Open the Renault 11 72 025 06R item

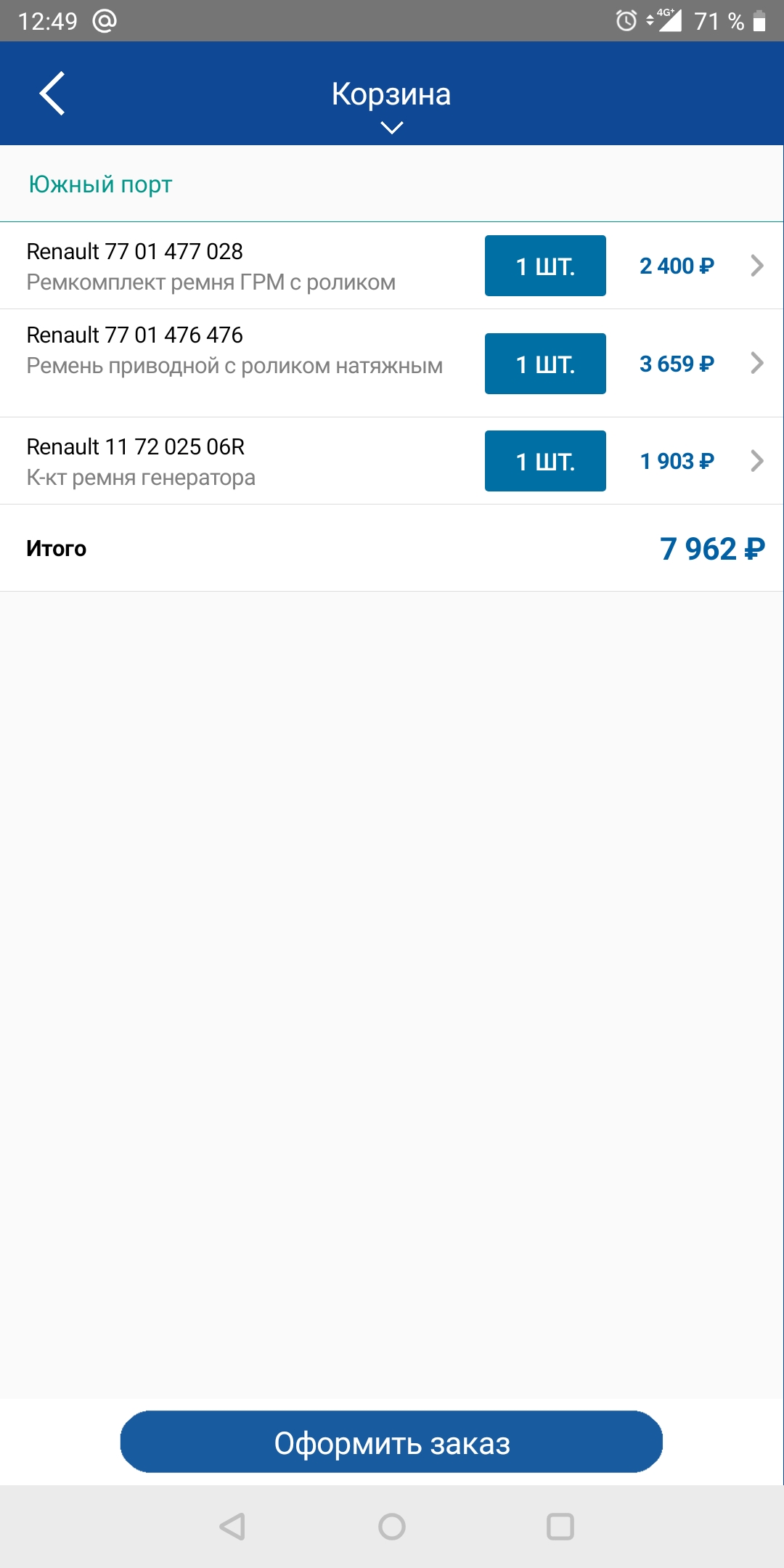click(x=392, y=461)
